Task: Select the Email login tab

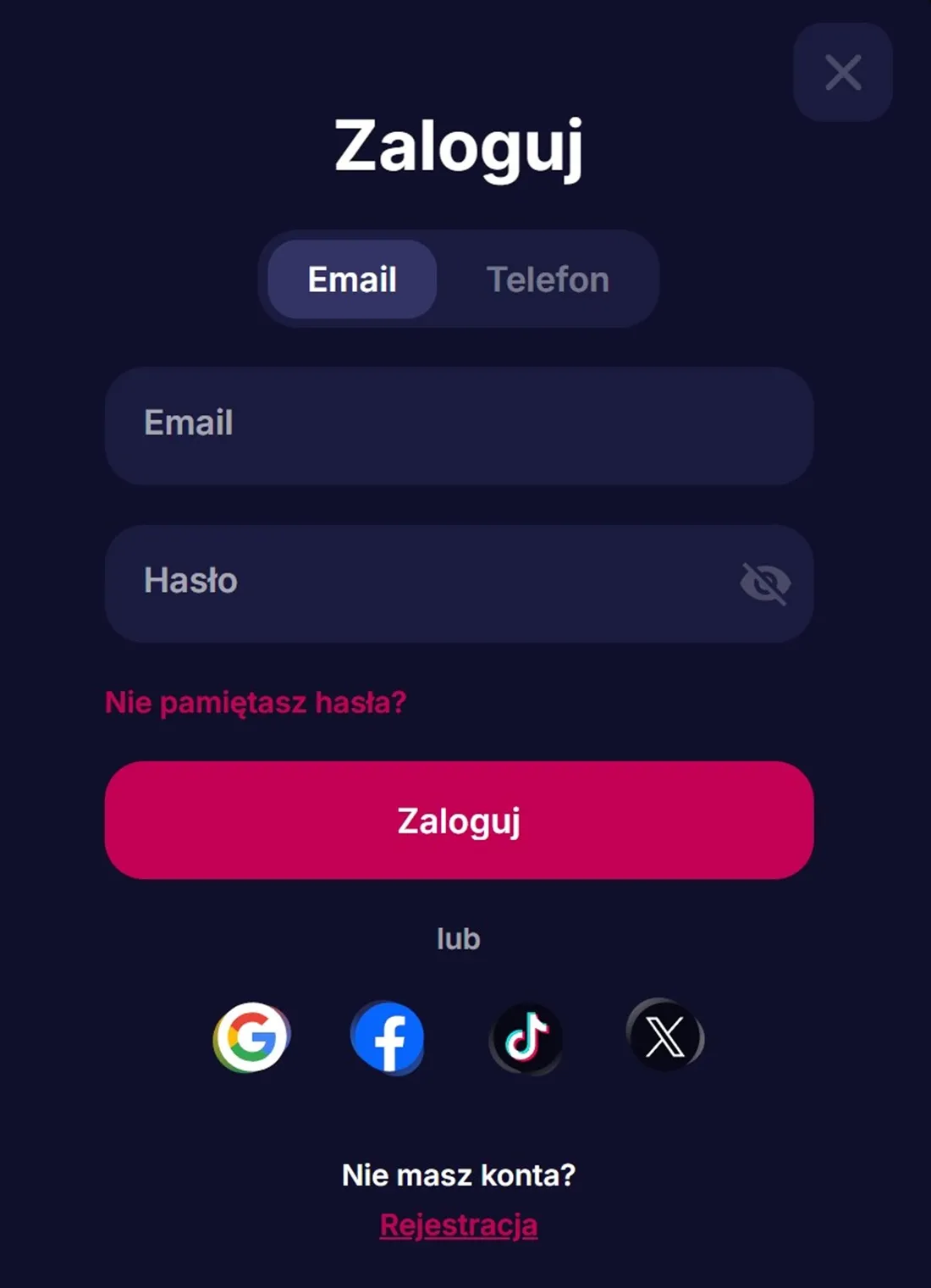Action: point(352,279)
